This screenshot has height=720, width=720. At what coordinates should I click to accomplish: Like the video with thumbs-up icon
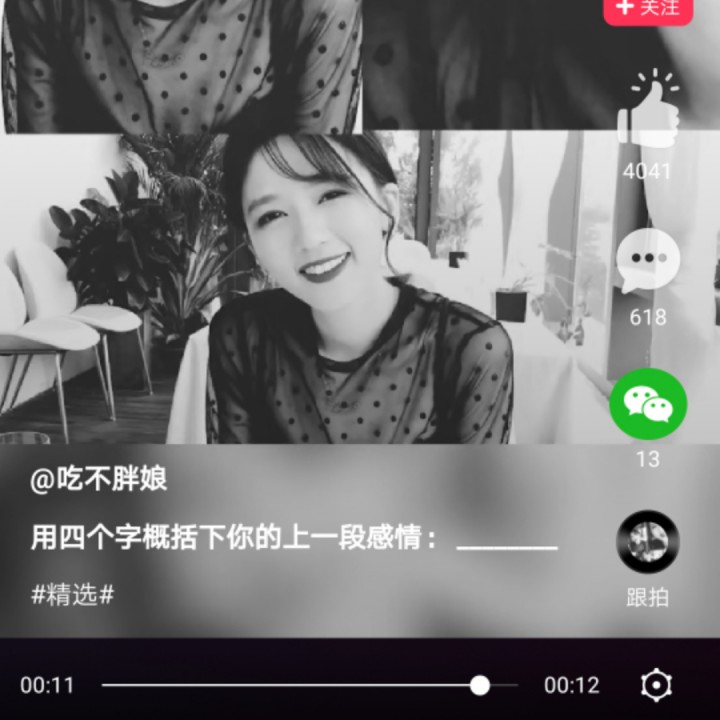(648, 110)
